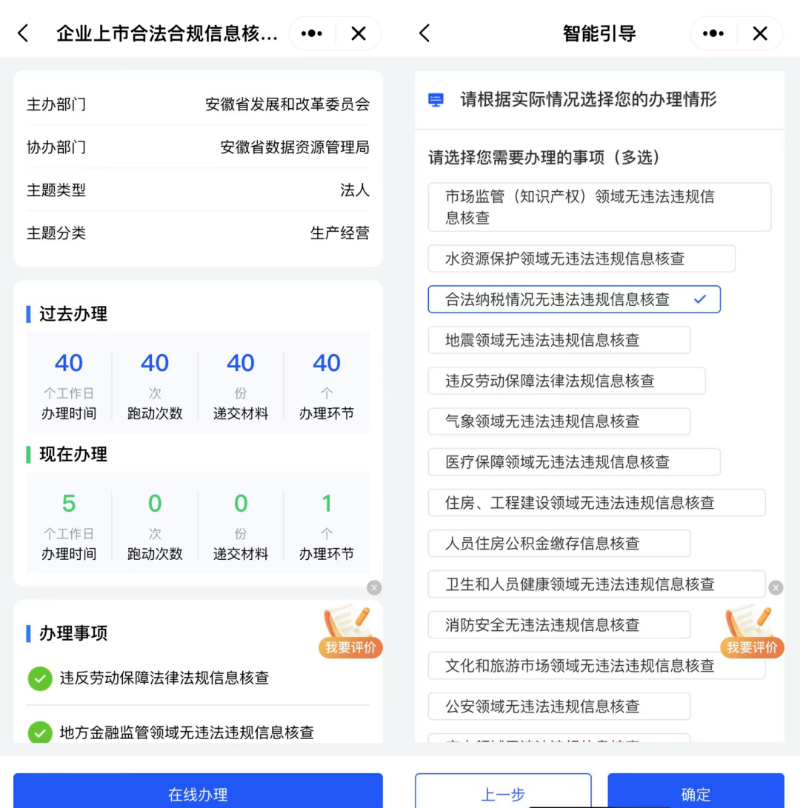Select 市场监管（知识产权）领域 option
This screenshot has width=800, height=808.
click(598, 207)
